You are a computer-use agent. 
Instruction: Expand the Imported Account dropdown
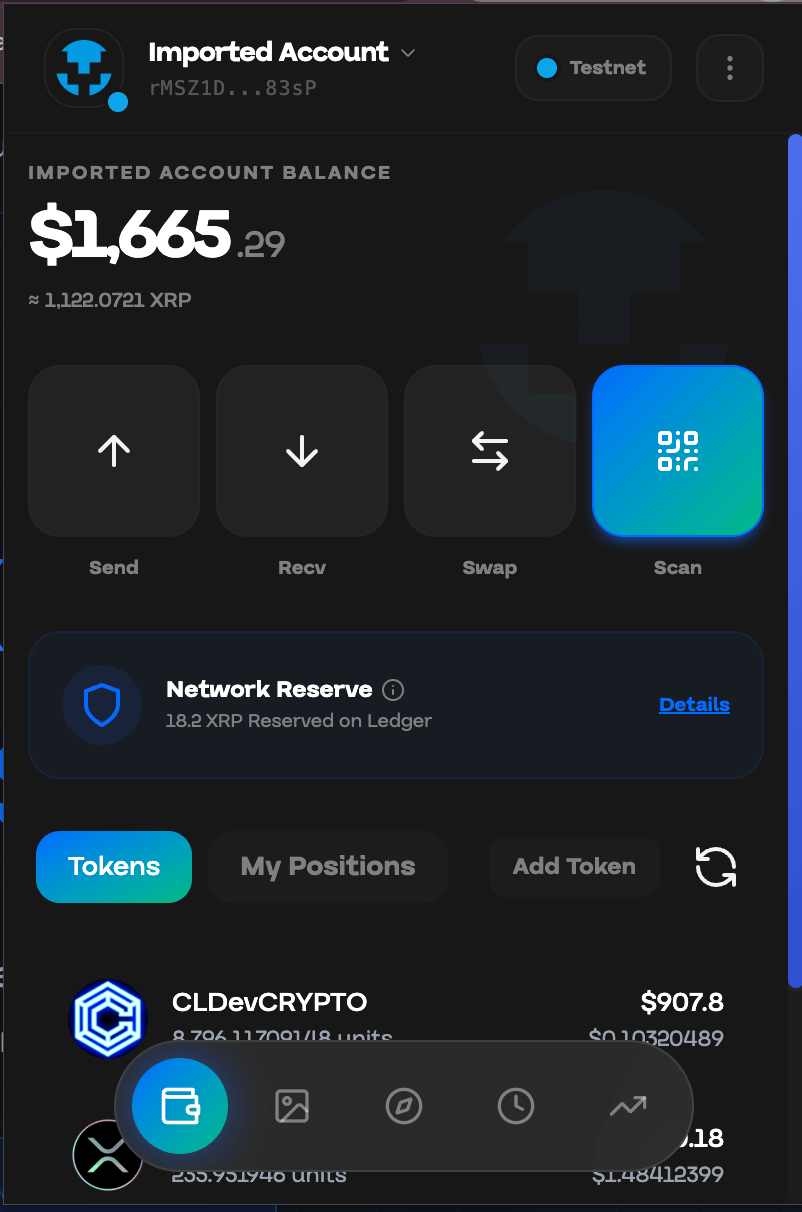[x=407, y=53]
